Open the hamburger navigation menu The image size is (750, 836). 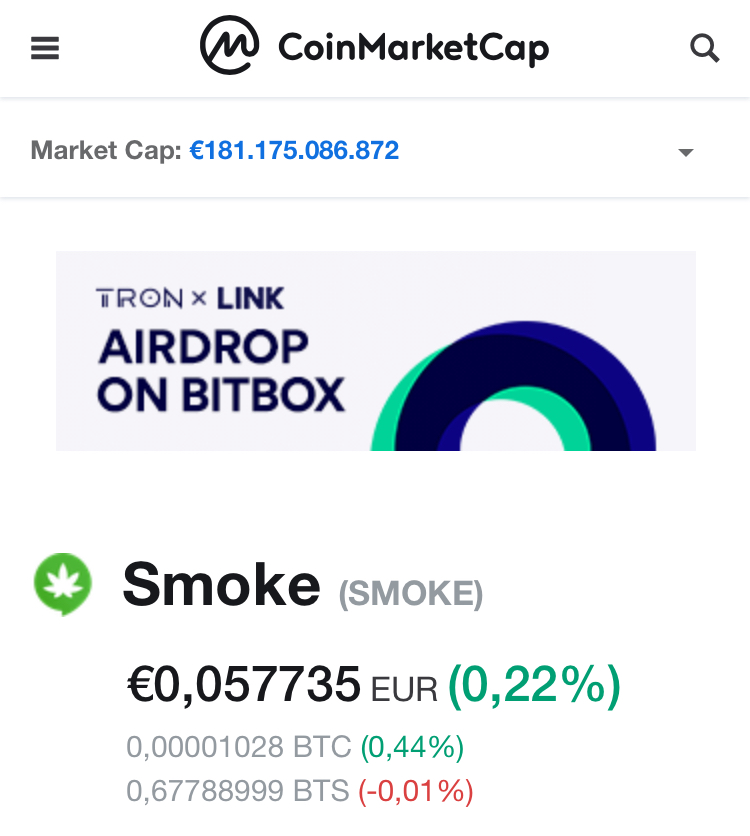click(45, 48)
